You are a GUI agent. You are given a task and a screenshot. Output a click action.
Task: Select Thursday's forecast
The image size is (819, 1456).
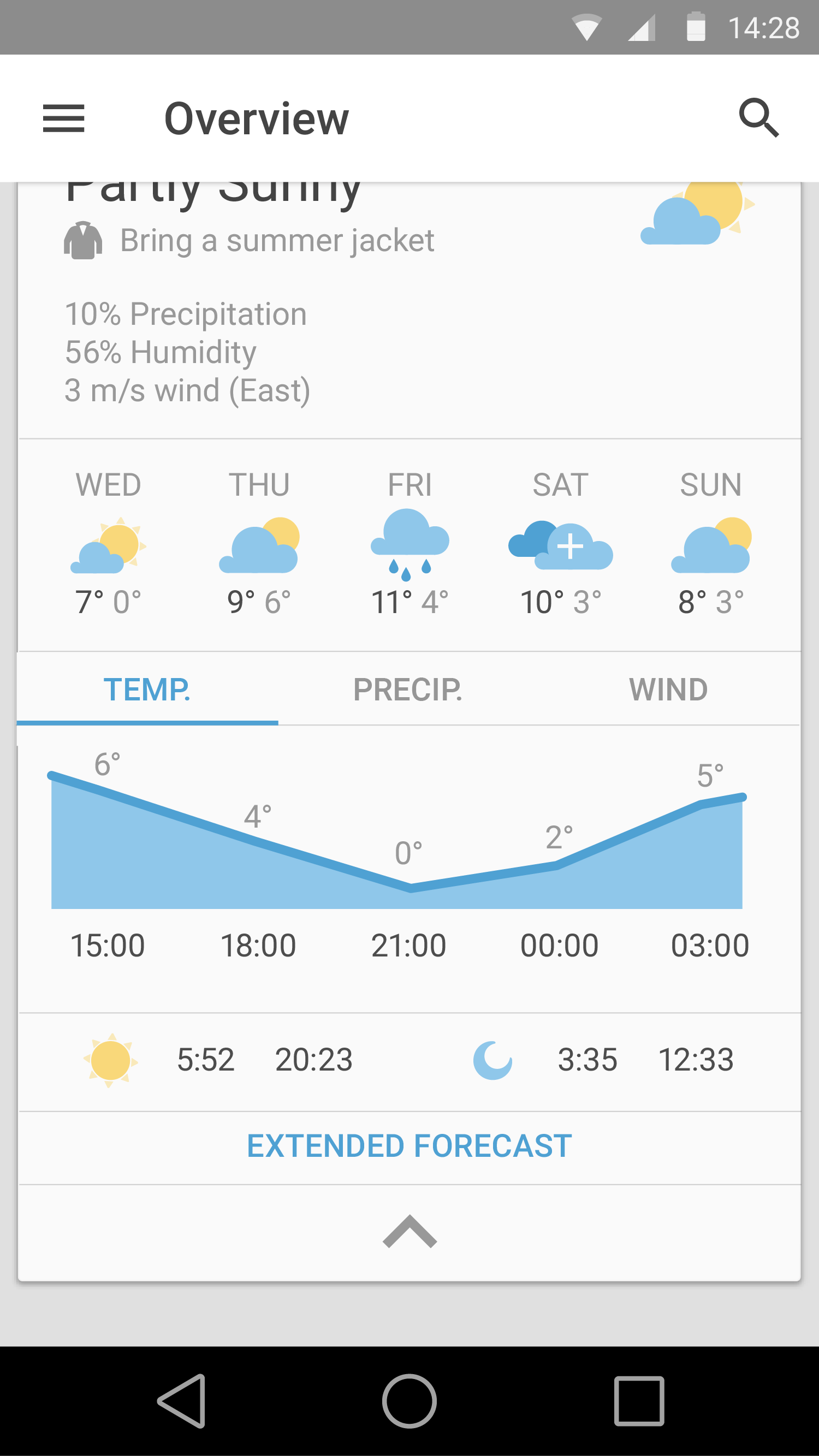(x=259, y=544)
